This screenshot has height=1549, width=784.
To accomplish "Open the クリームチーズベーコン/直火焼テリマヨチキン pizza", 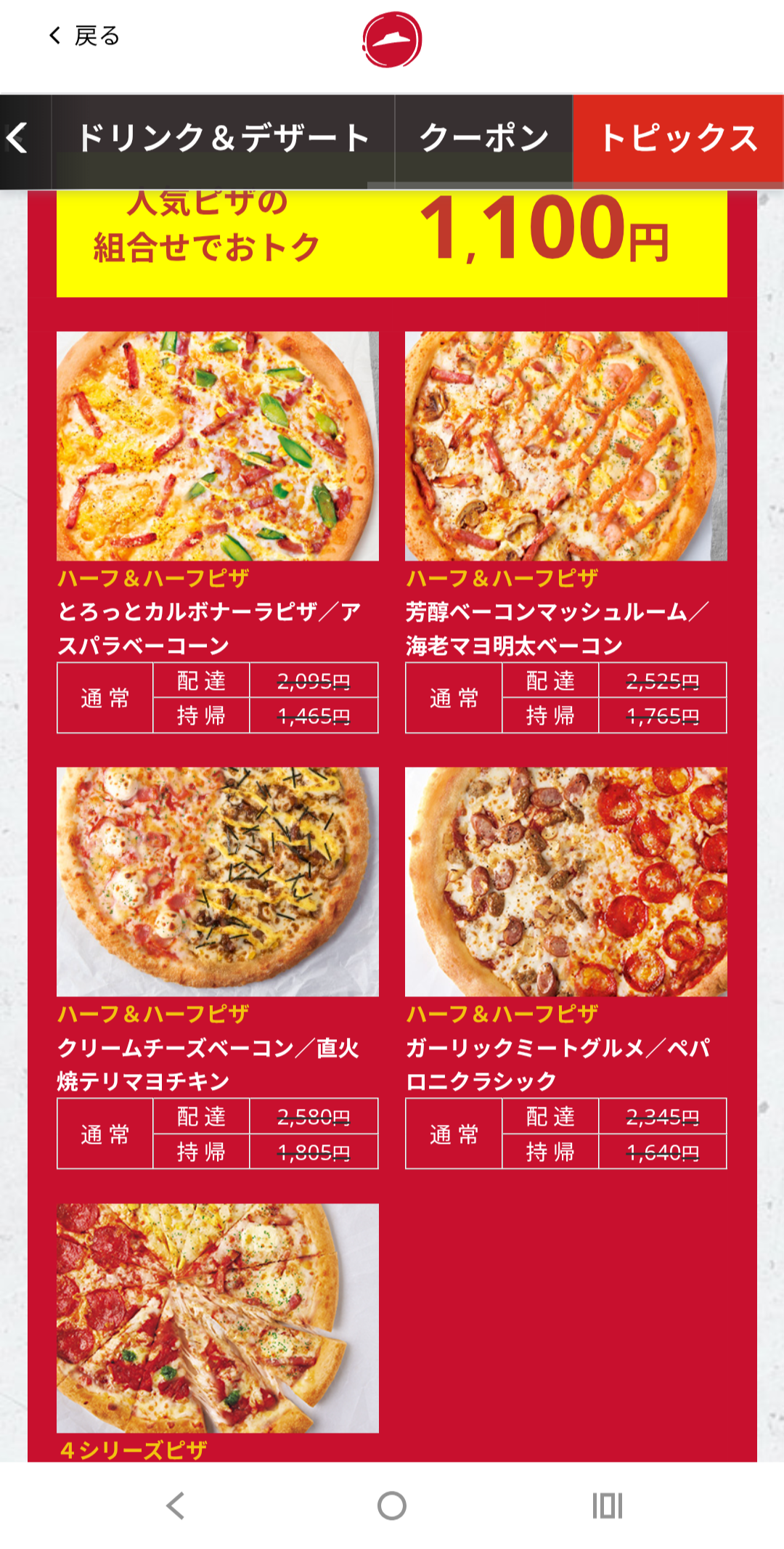I will click(217, 882).
